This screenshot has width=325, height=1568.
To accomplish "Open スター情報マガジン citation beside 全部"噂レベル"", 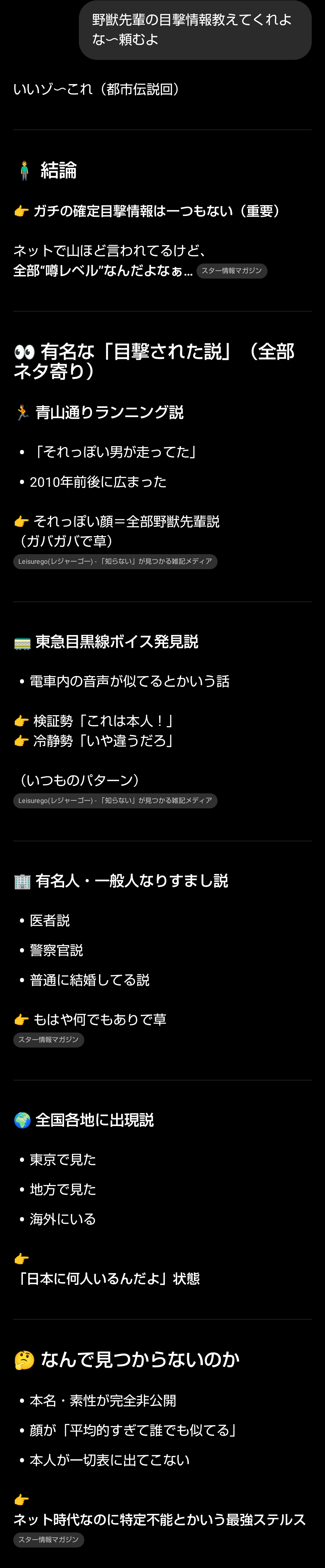I will (x=231, y=271).
